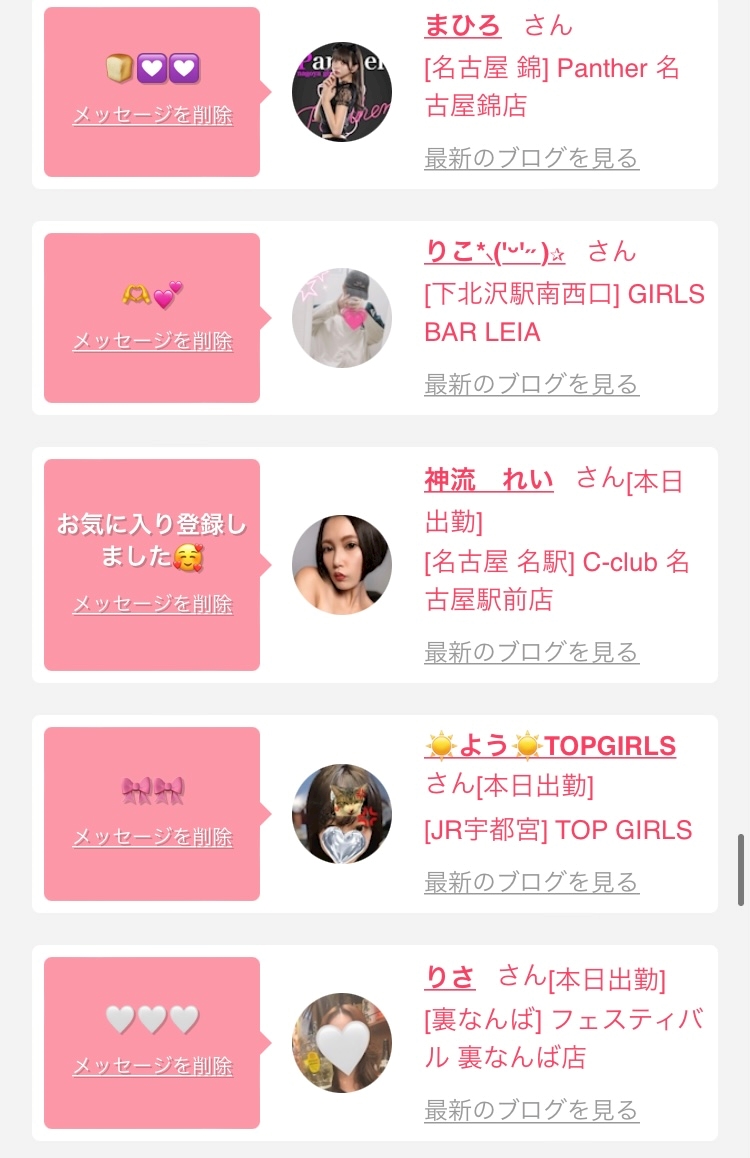Tap りさ's profile photo

(x=342, y=1043)
